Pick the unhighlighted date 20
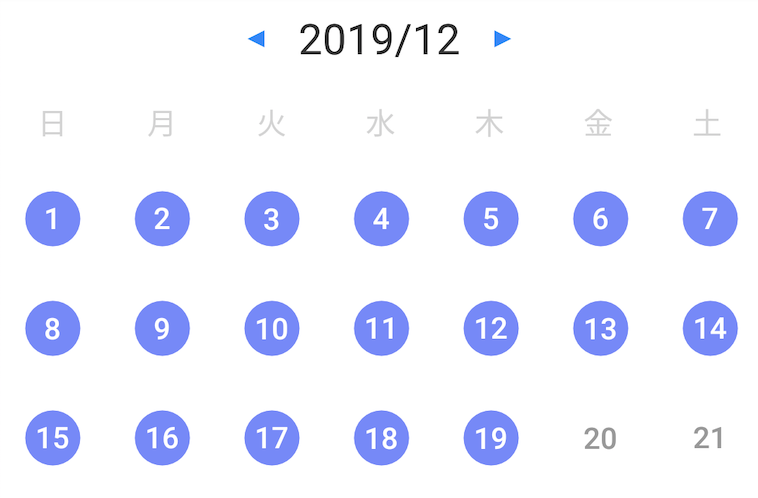The image size is (758, 498). coord(600,438)
